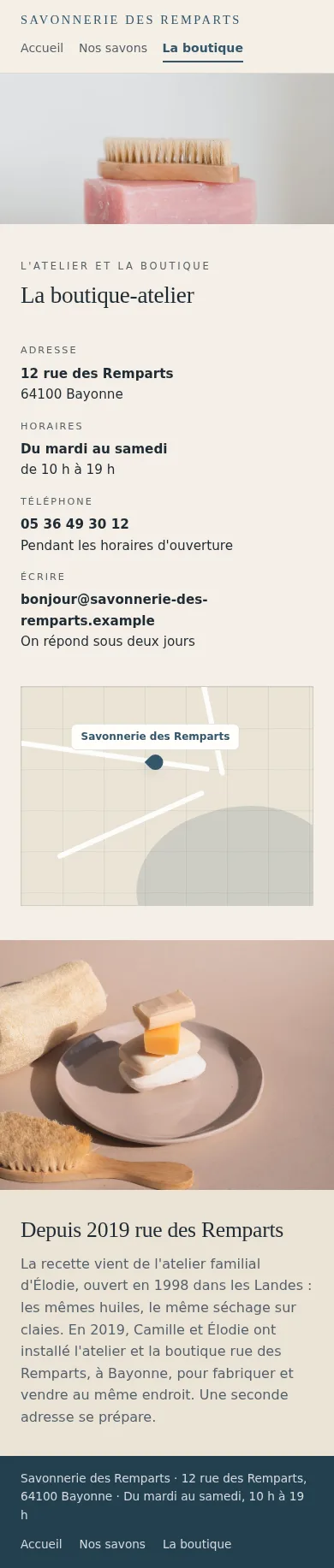Viewport: 334px width, 1568px height.
Task: Open Accueil from the footer links
Action: [41, 1544]
